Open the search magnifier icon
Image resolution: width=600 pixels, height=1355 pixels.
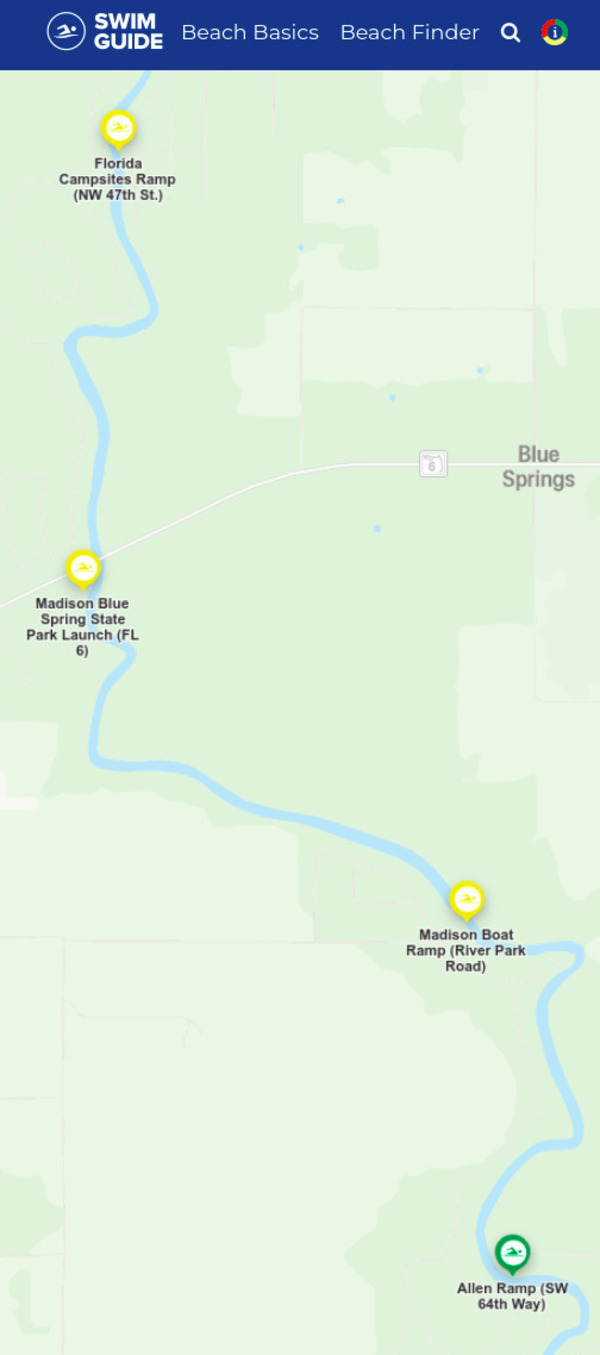tap(510, 33)
